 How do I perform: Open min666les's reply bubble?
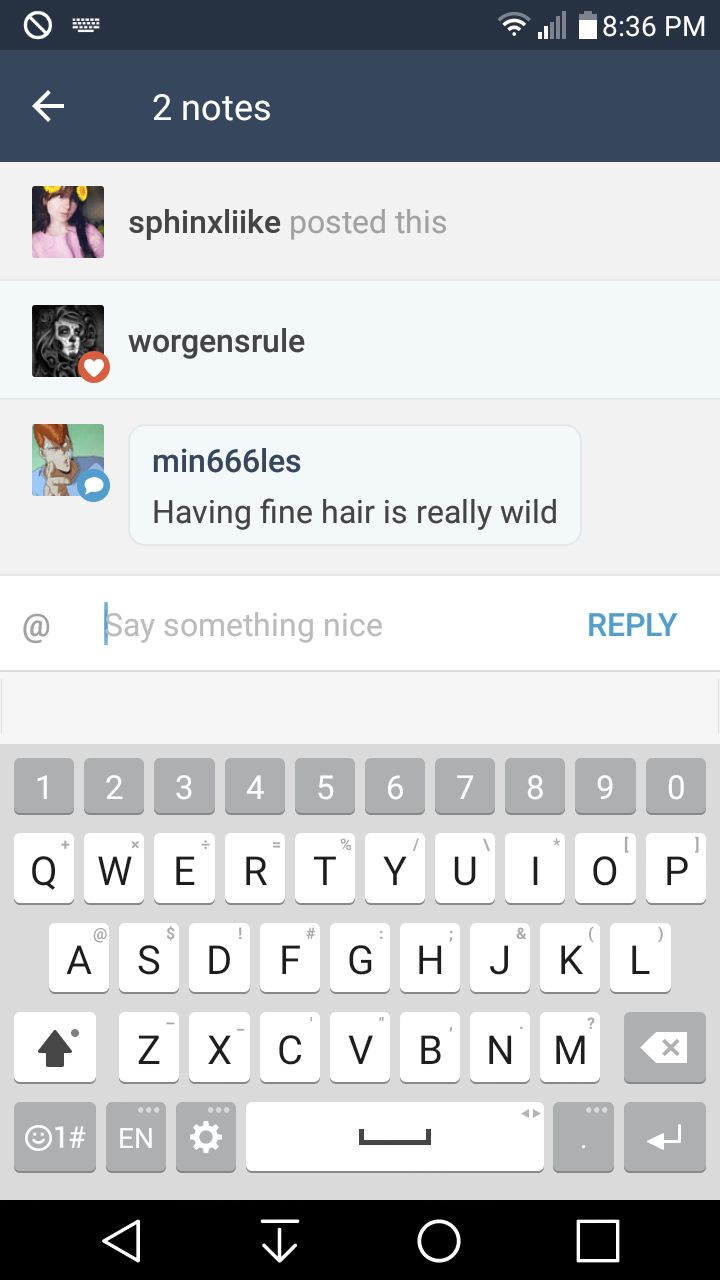tap(354, 486)
